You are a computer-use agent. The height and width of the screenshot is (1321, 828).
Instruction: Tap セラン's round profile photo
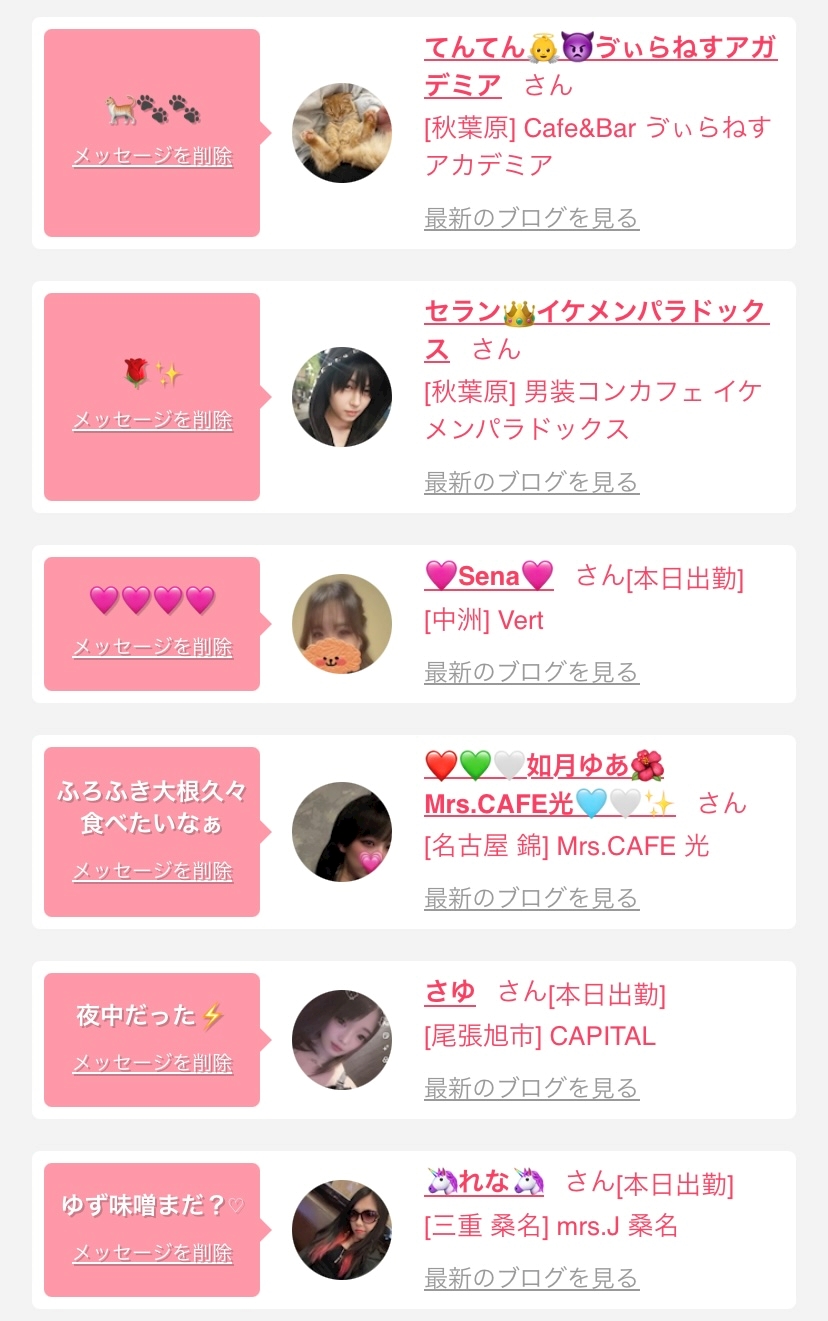coord(342,397)
